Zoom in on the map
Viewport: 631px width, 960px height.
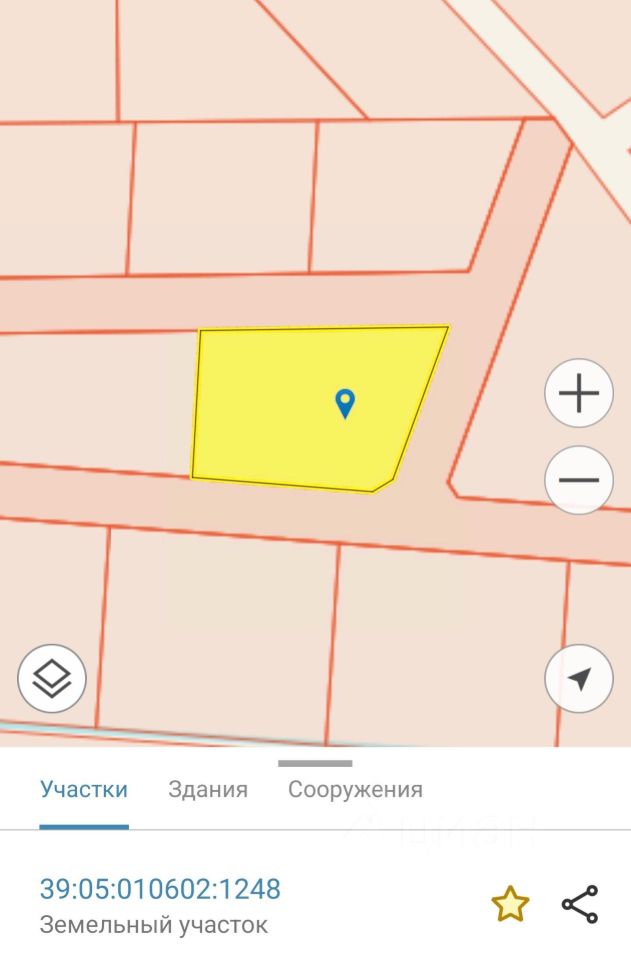coord(579,394)
